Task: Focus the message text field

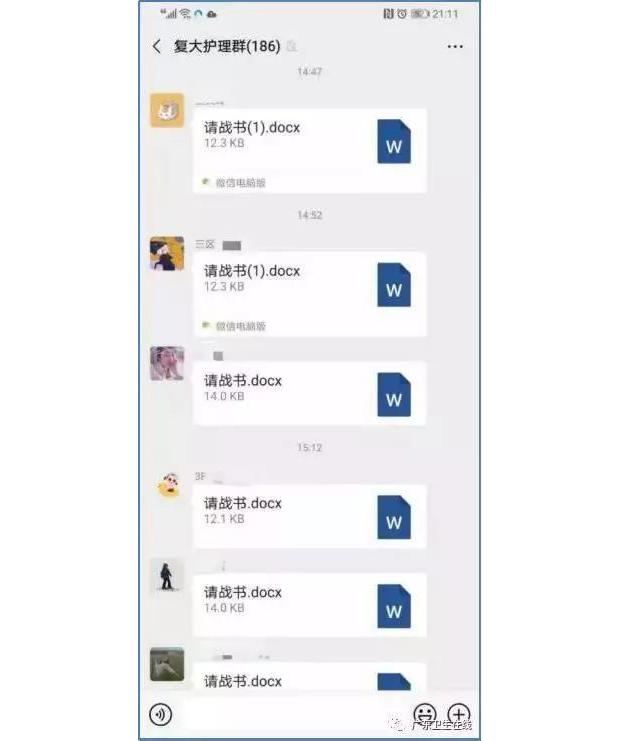Action: click(290, 714)
